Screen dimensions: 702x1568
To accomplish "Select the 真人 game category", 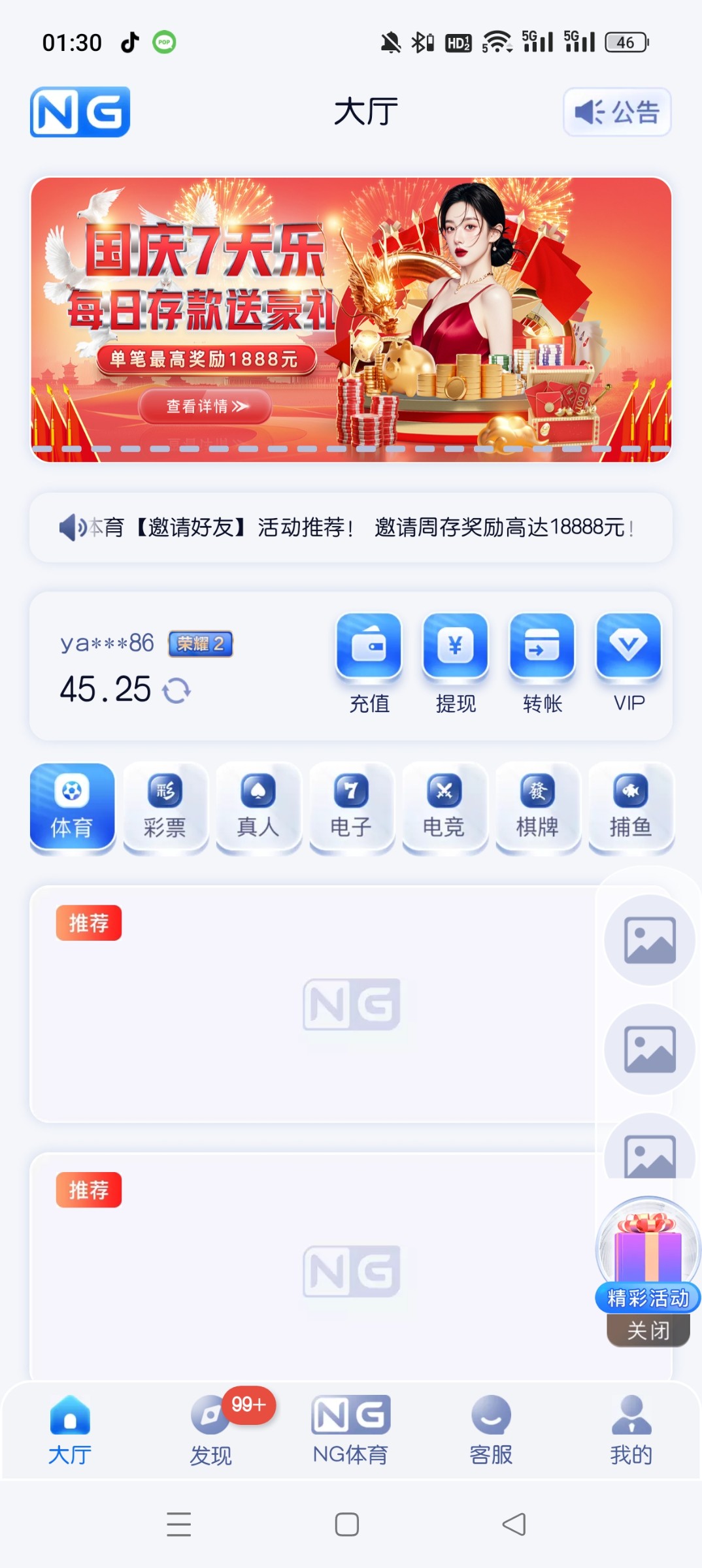I will [258, 808].
